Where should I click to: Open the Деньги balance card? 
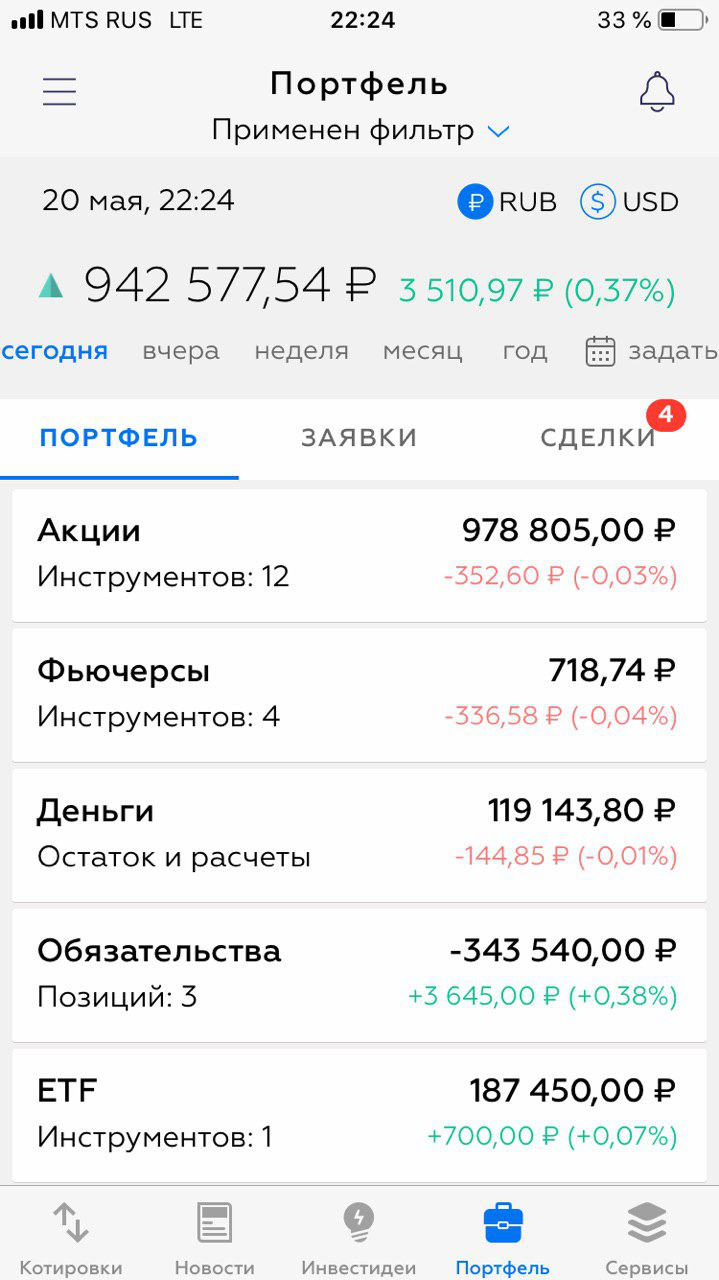pos(359,834)
